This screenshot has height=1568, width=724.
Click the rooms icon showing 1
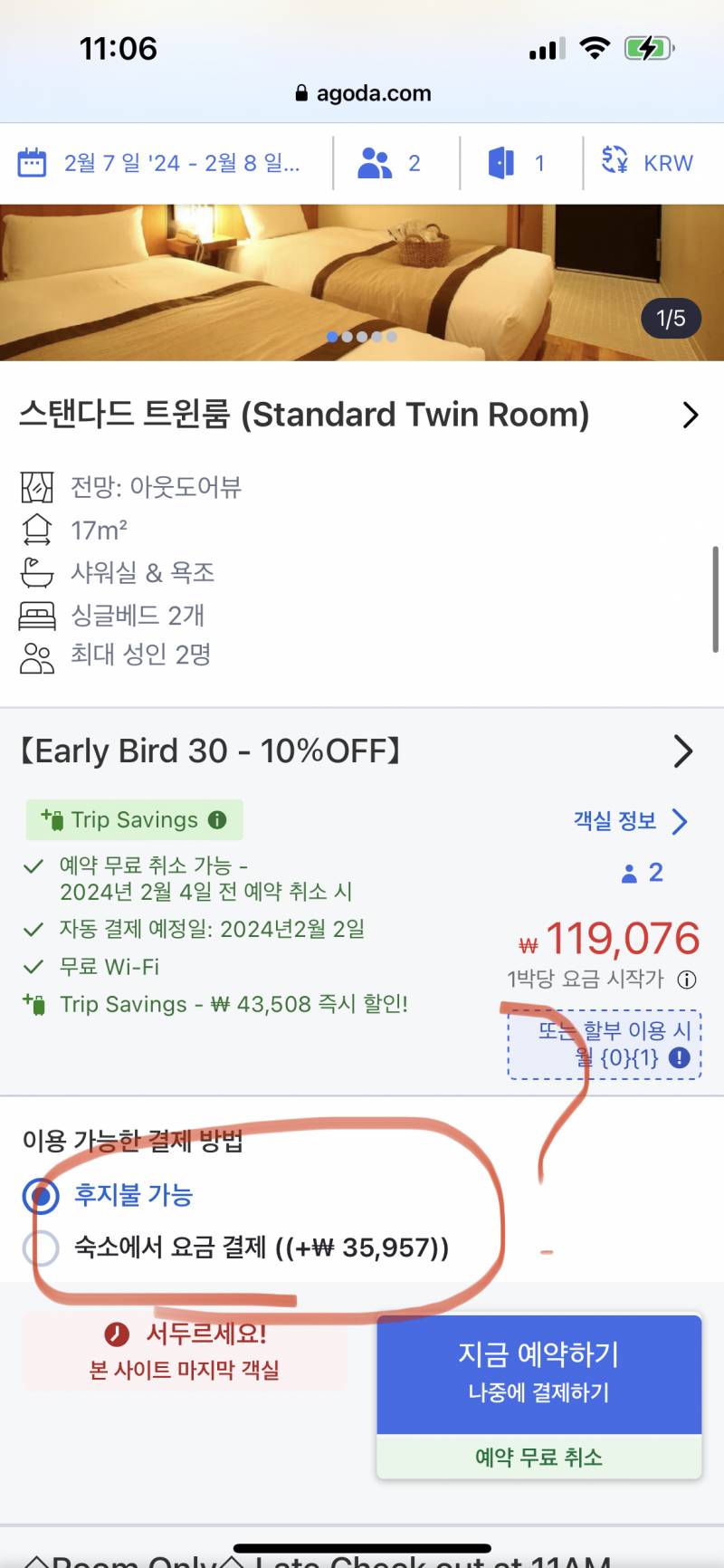coord(500,162)
